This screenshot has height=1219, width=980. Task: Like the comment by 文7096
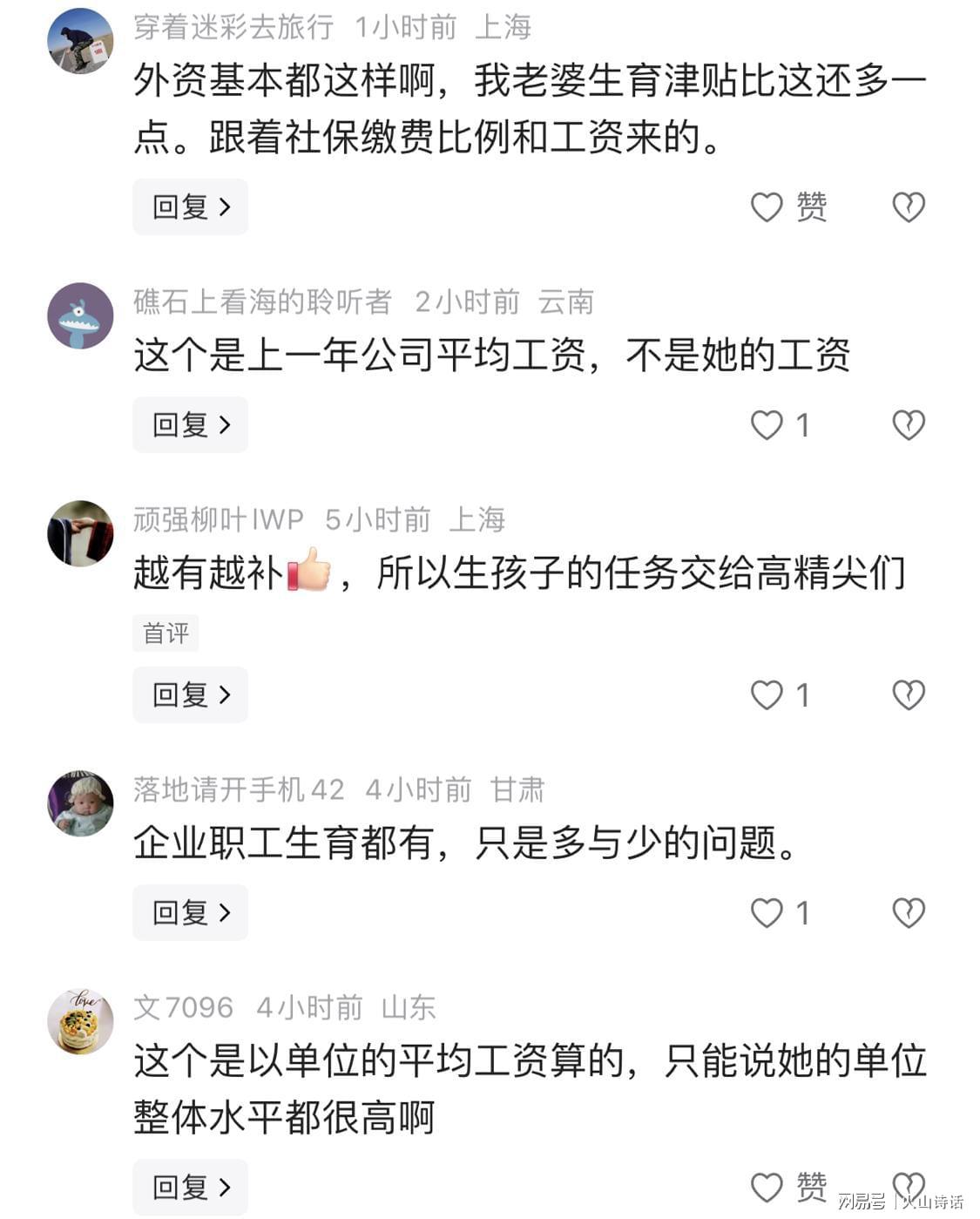[x=767, y=1188]
